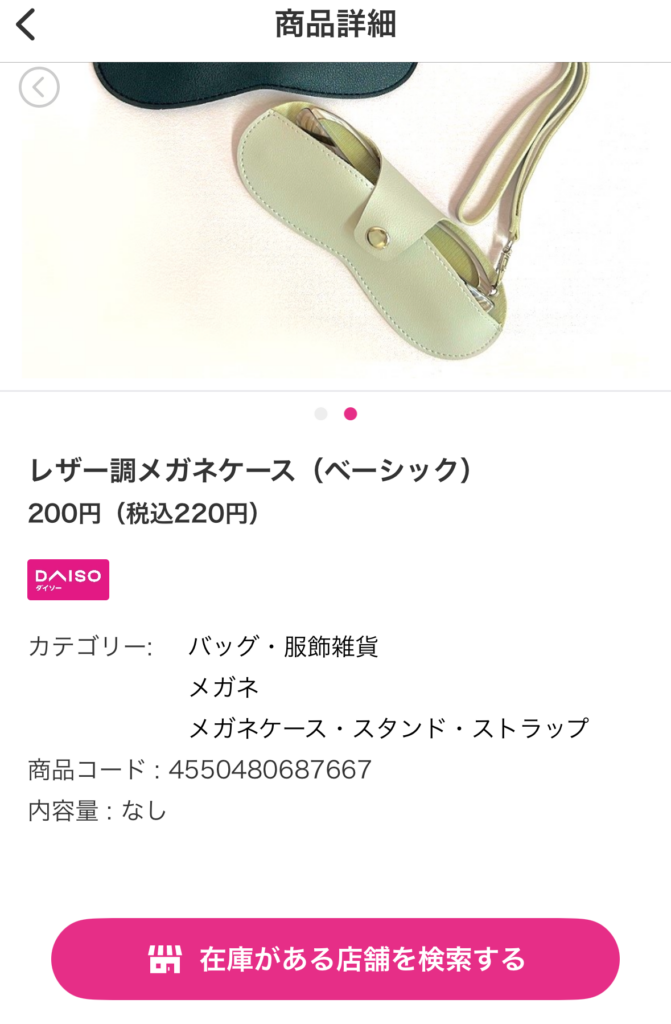The width and height of the screenshot is (671, 1024).
Task: Show the previous product image
Action: pos(39,87)
